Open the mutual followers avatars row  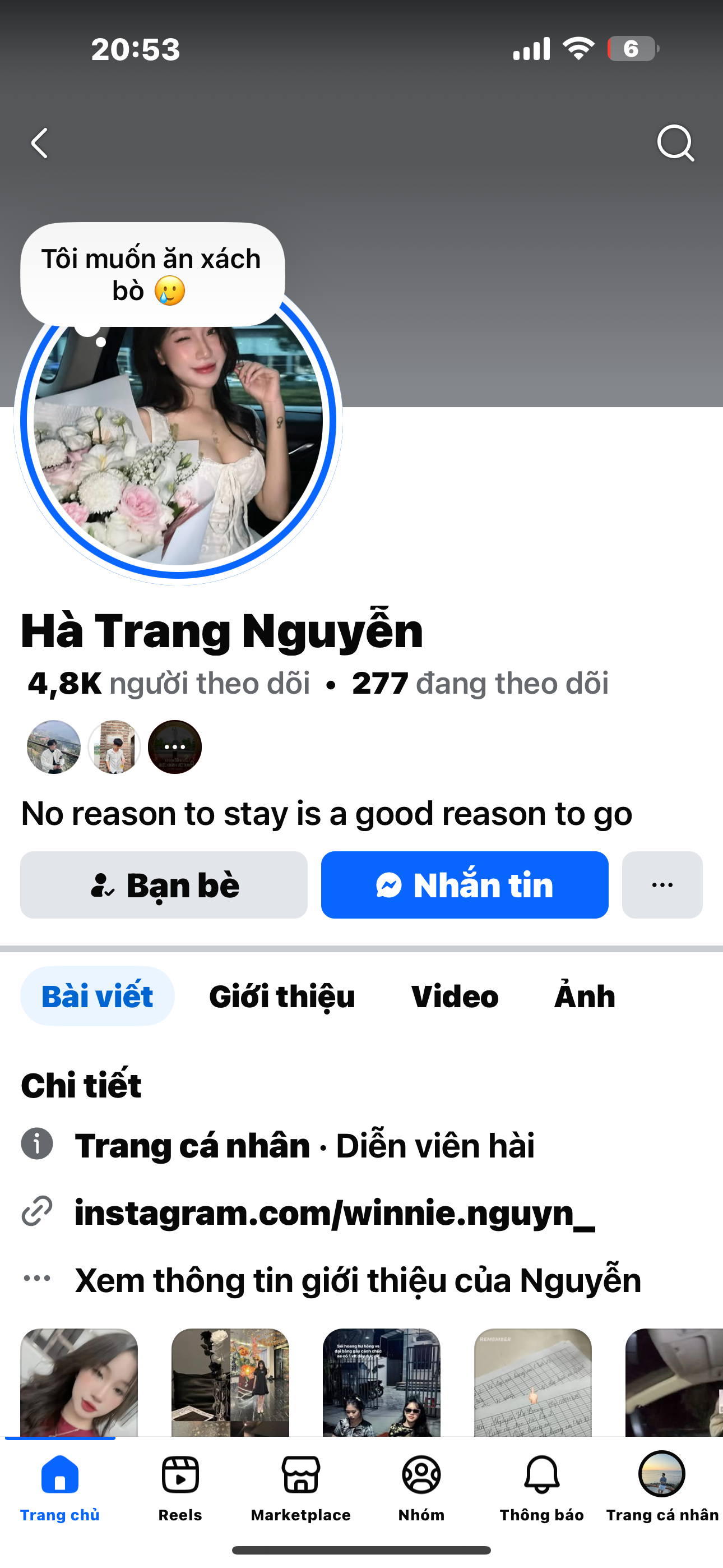click(x=114, y=747)
